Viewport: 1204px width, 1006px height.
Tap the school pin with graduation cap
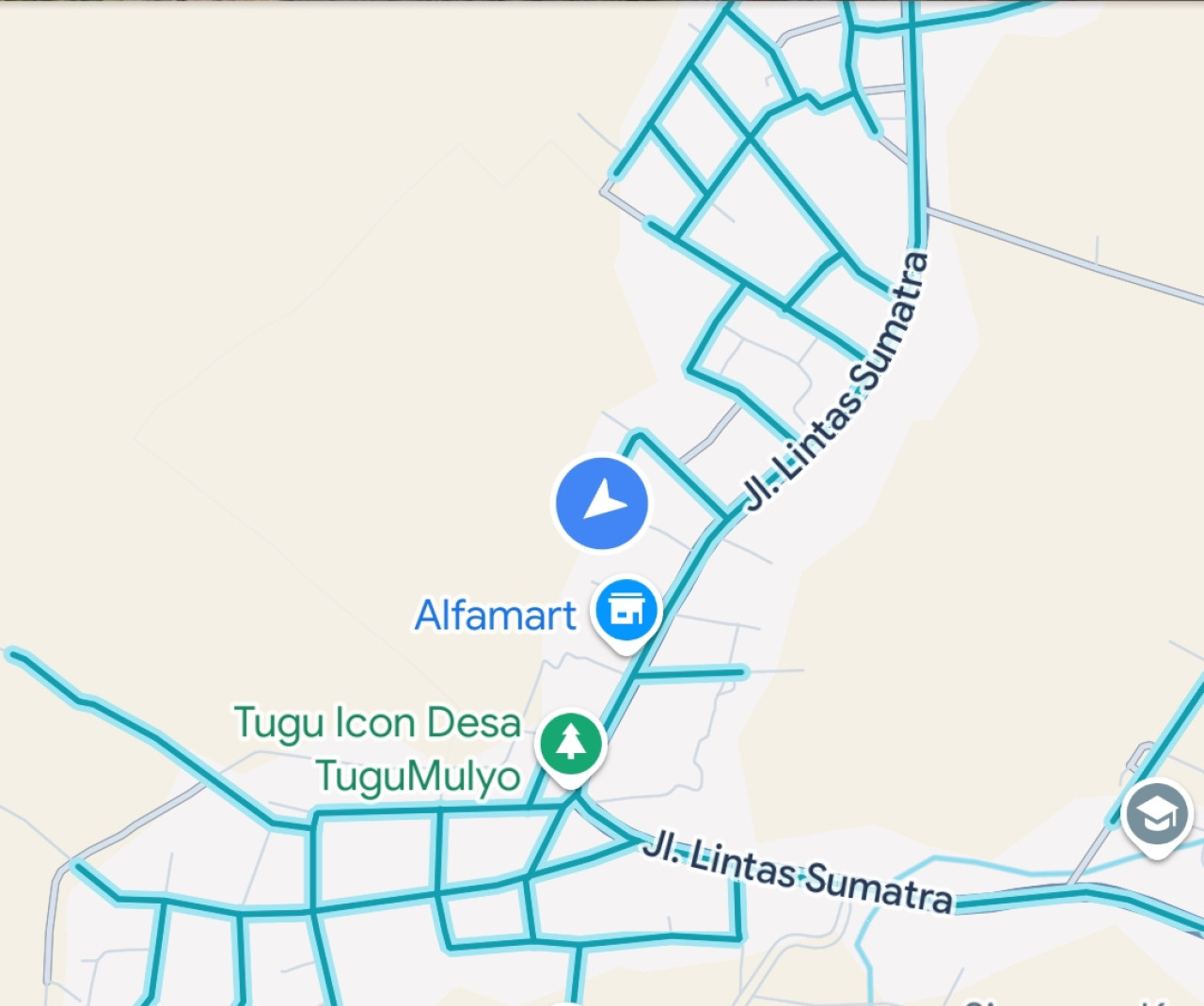click(x=1156, y=815)
